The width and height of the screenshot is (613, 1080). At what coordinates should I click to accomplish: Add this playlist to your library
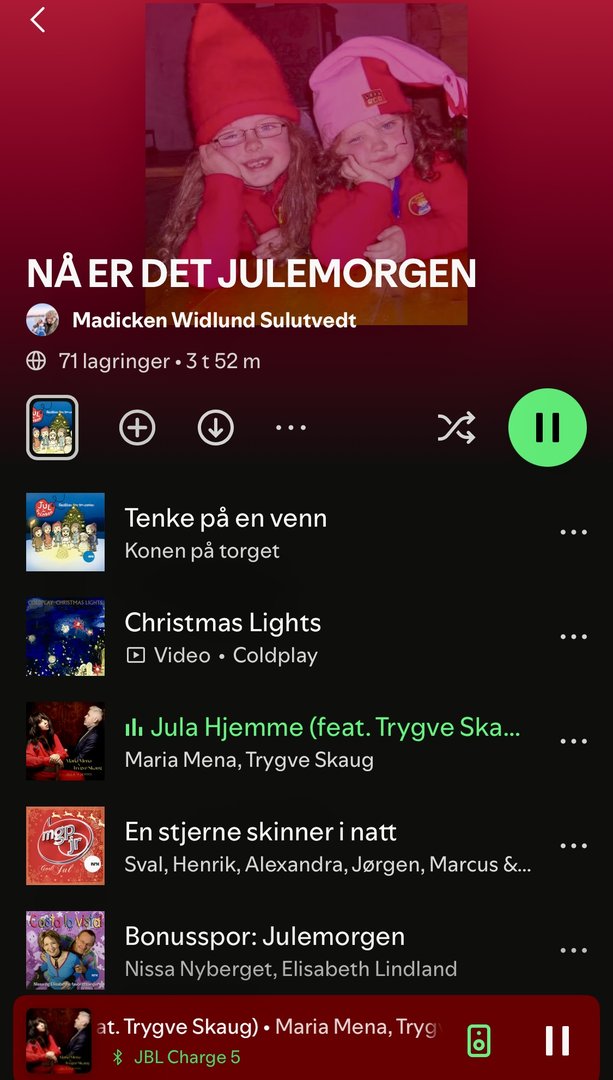137,428
